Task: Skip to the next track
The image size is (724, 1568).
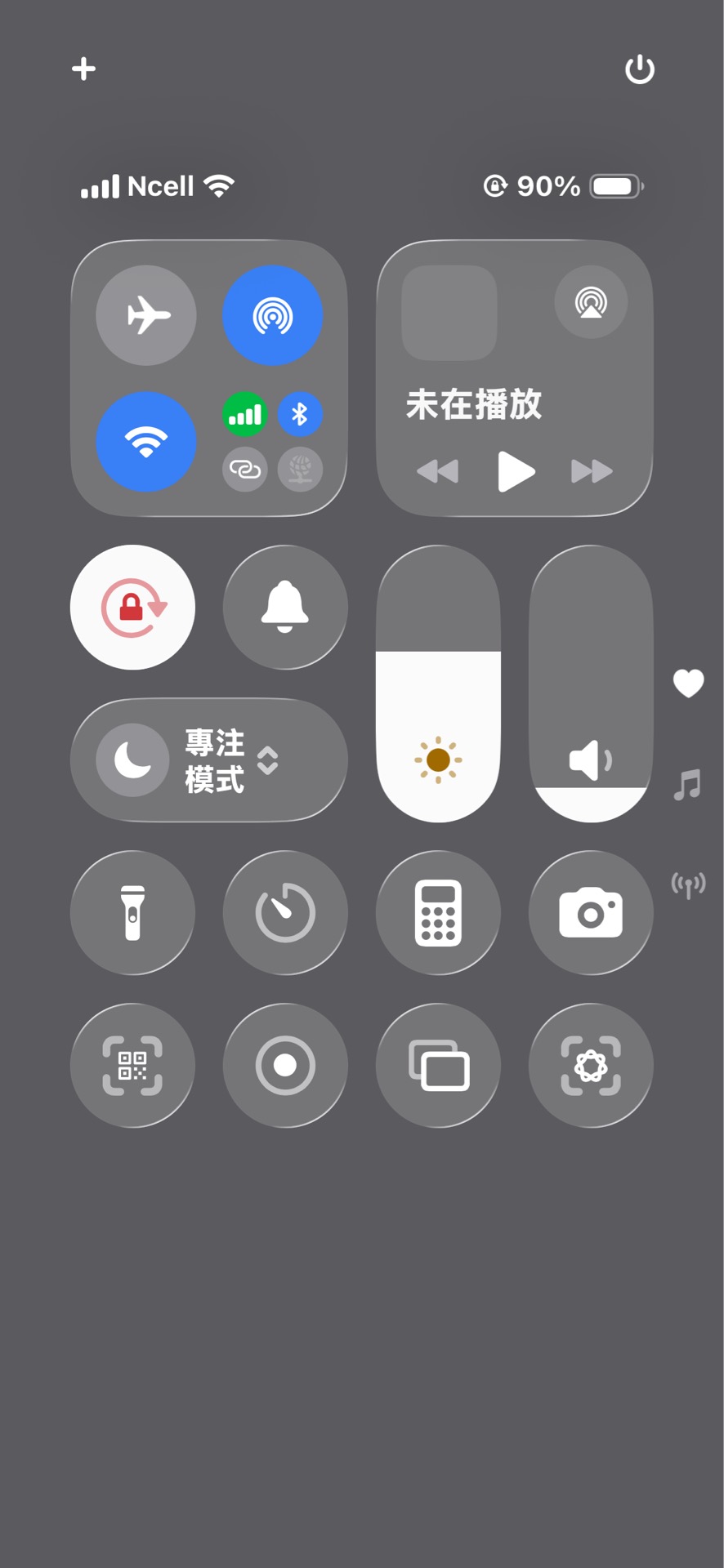Action: [x=592, y=471]
